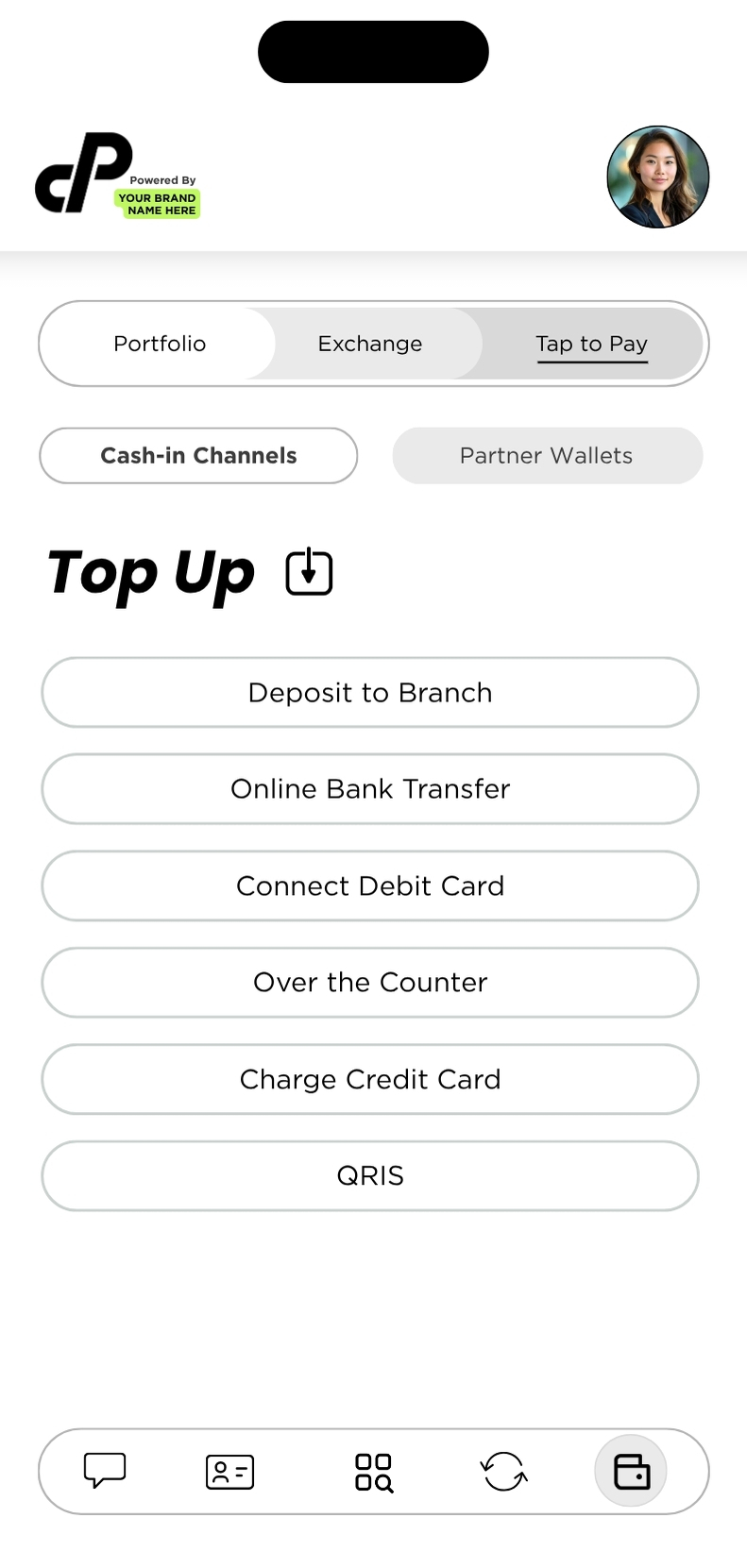The width and height of the screenshot is (747, 1568).
Task: Choose Deposit to Branch
Action: [370, 693]
